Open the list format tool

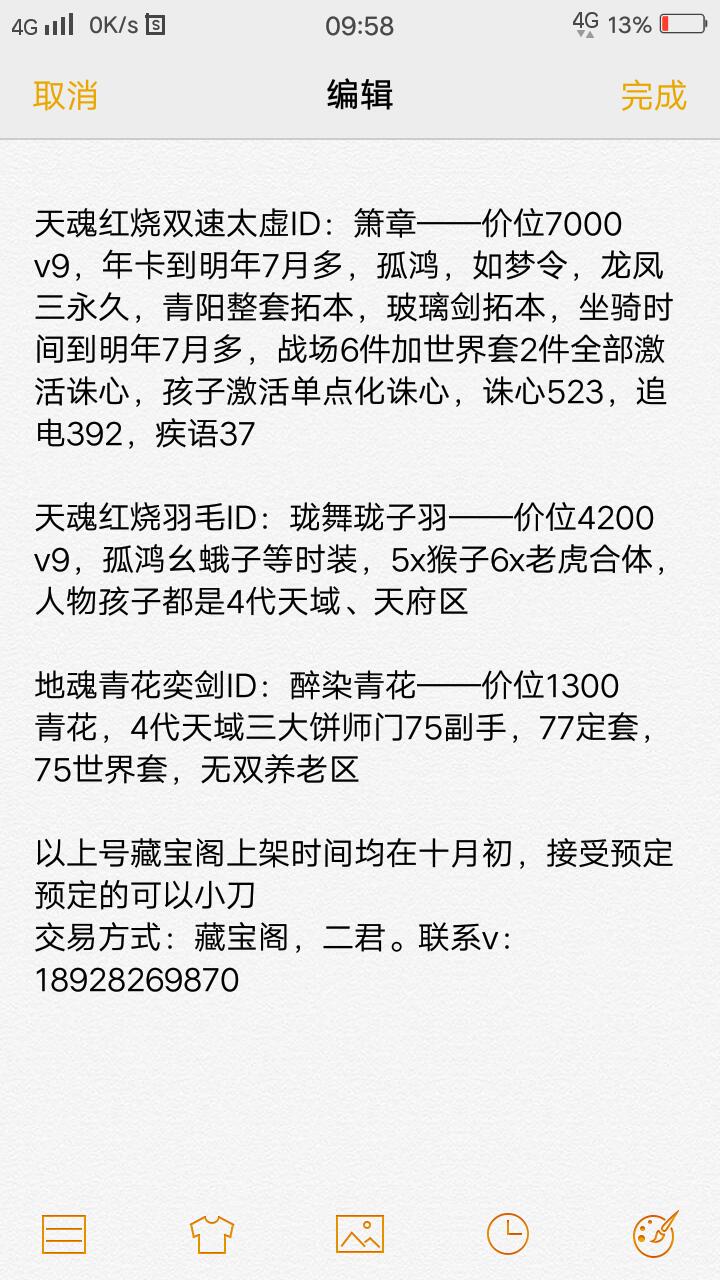[64, 1234]
